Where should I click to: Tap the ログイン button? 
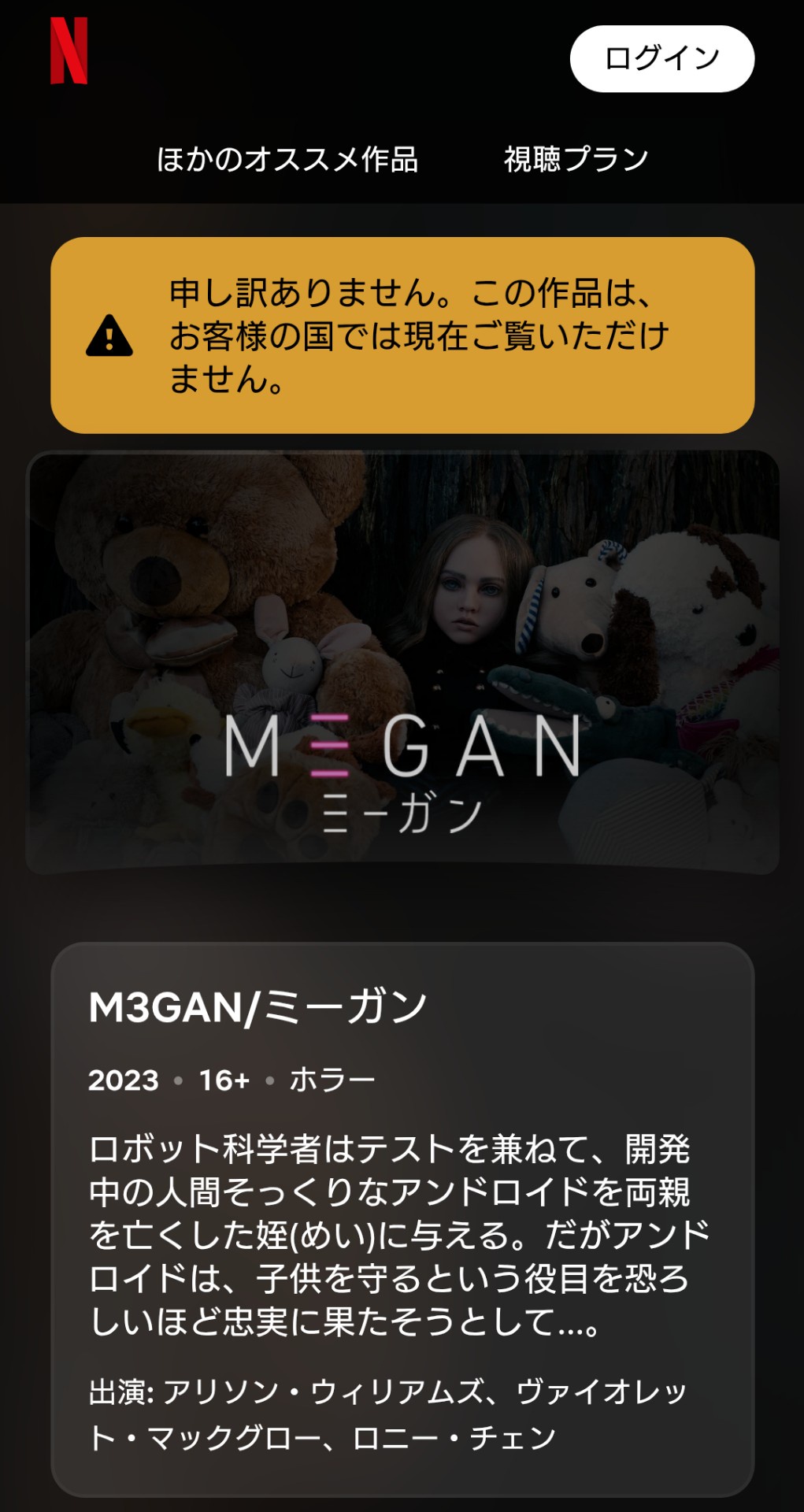[661, 58]
